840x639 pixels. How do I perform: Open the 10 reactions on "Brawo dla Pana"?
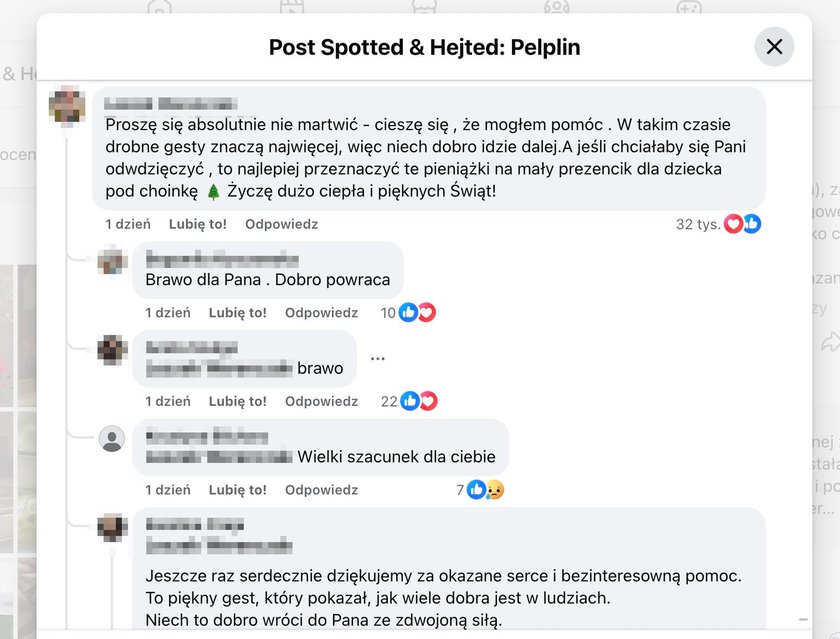408,312
